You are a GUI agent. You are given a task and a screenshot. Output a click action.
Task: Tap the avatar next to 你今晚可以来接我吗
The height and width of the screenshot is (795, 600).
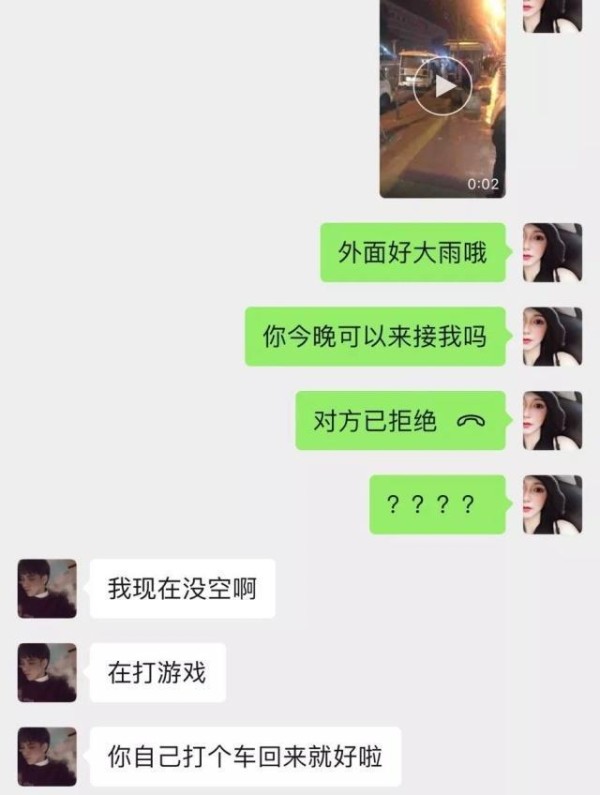(x=552, y=337)
